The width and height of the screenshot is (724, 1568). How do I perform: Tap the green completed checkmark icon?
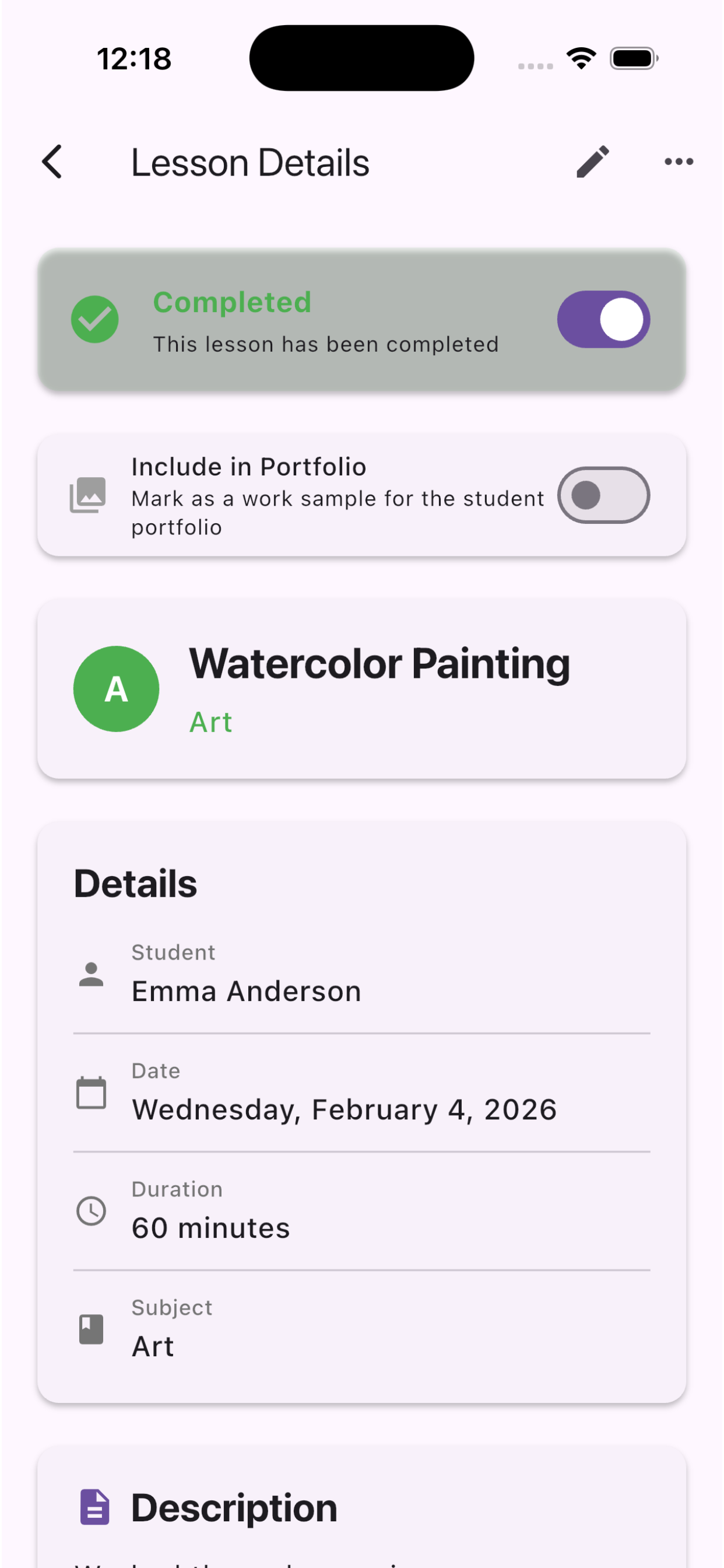coord(94,319)
